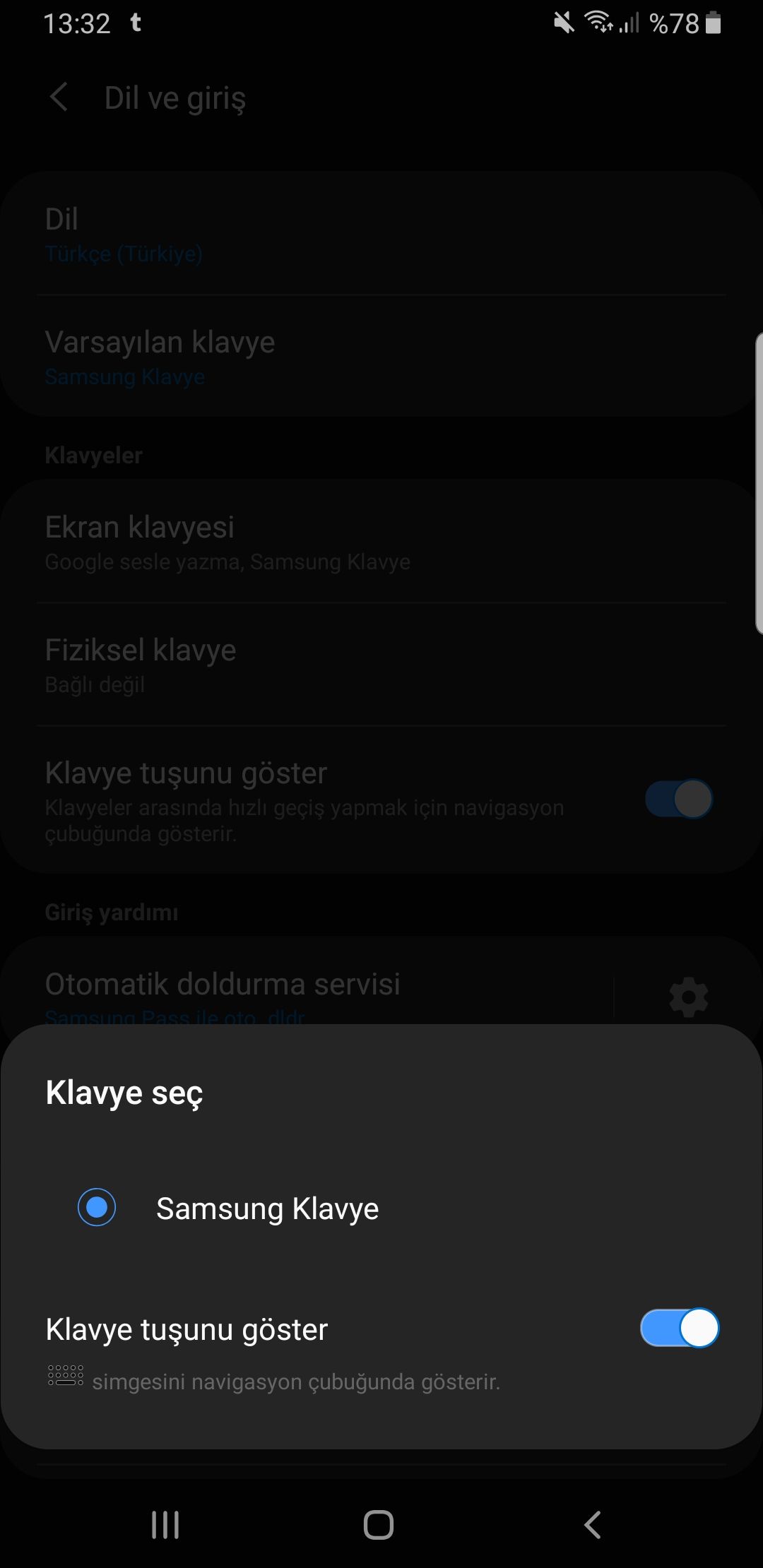Open recent apps

click(165, 1525)
